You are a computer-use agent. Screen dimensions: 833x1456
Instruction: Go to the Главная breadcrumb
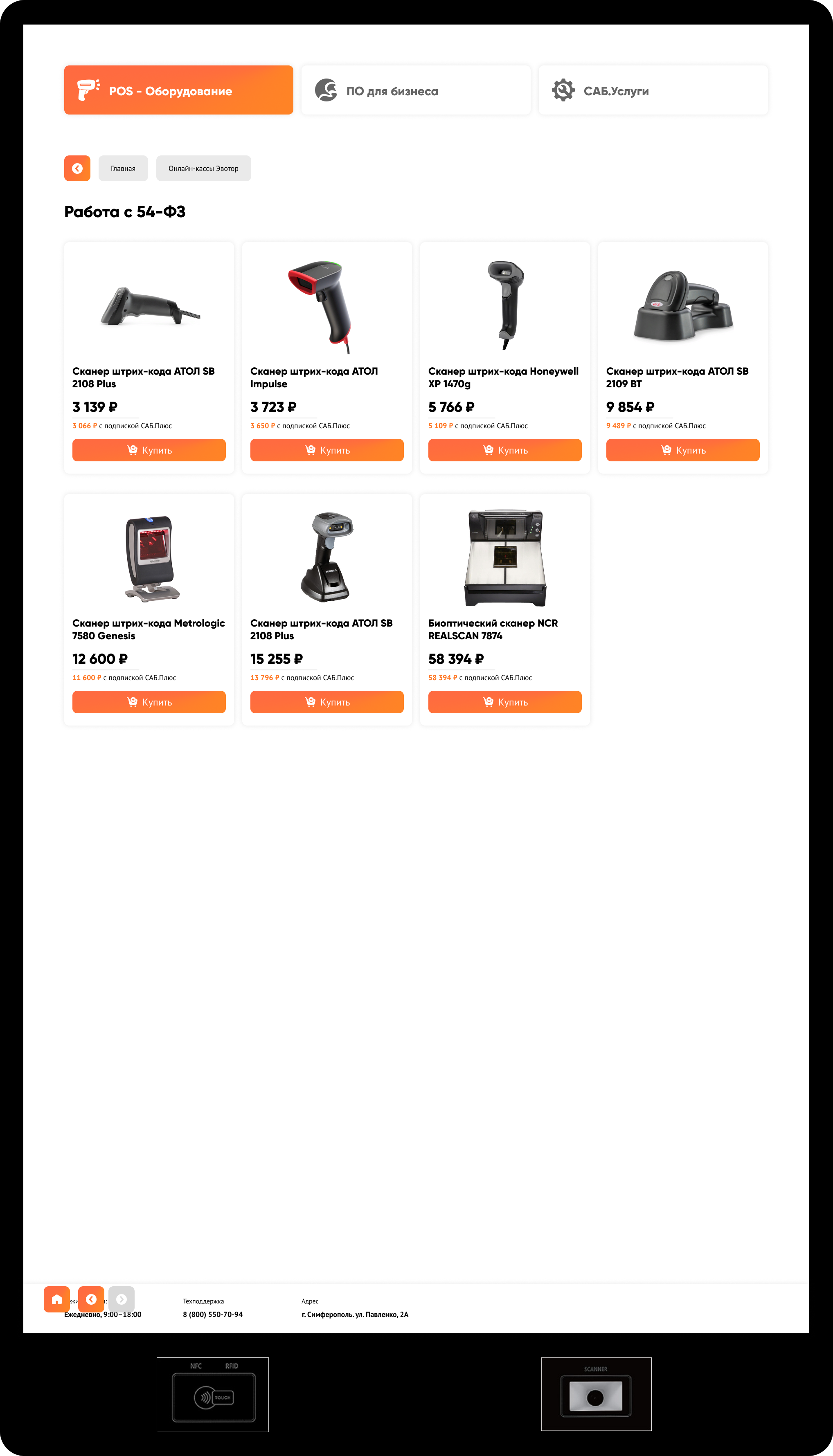123,168
